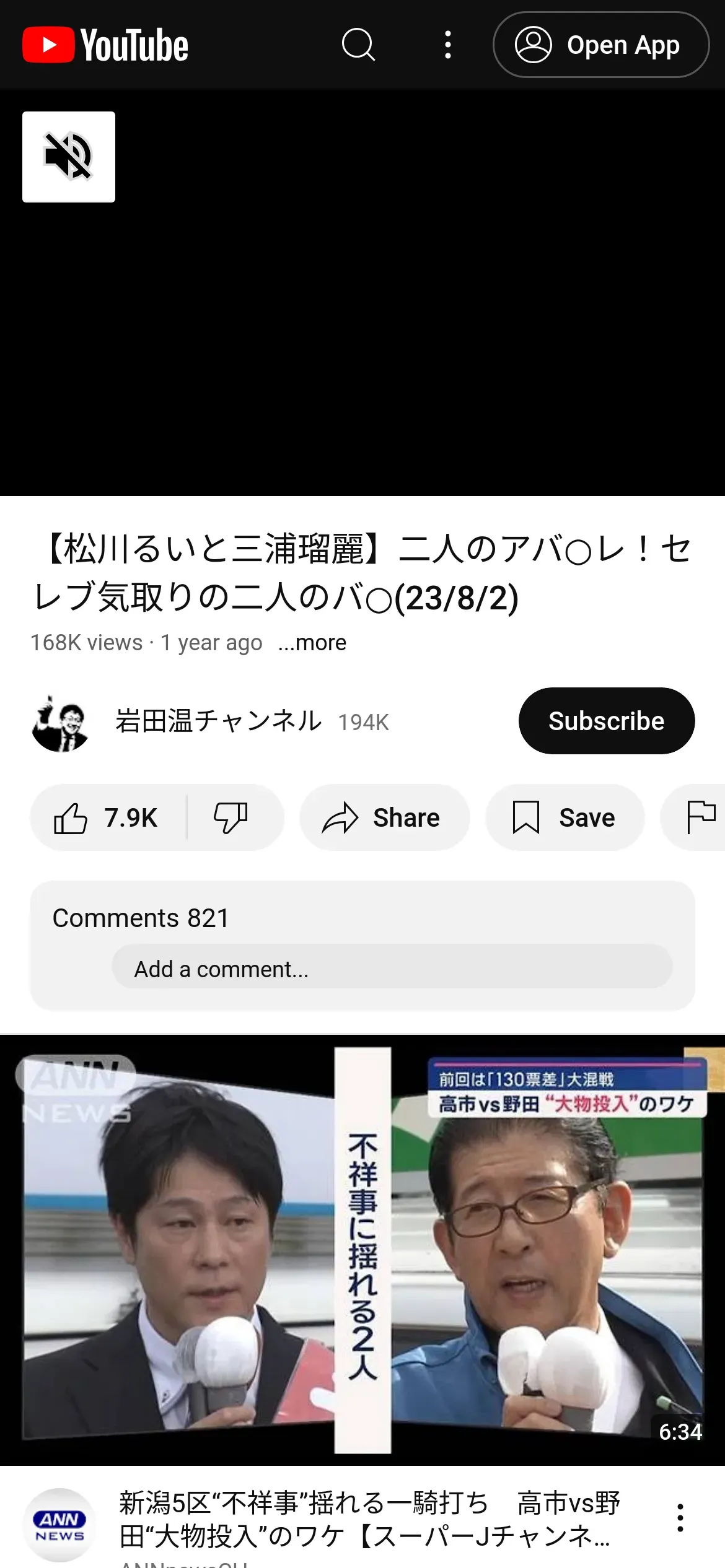Open the 岩田温チャンネル channel page
This screenshot has width=725, height=1568.
[218, 721]
